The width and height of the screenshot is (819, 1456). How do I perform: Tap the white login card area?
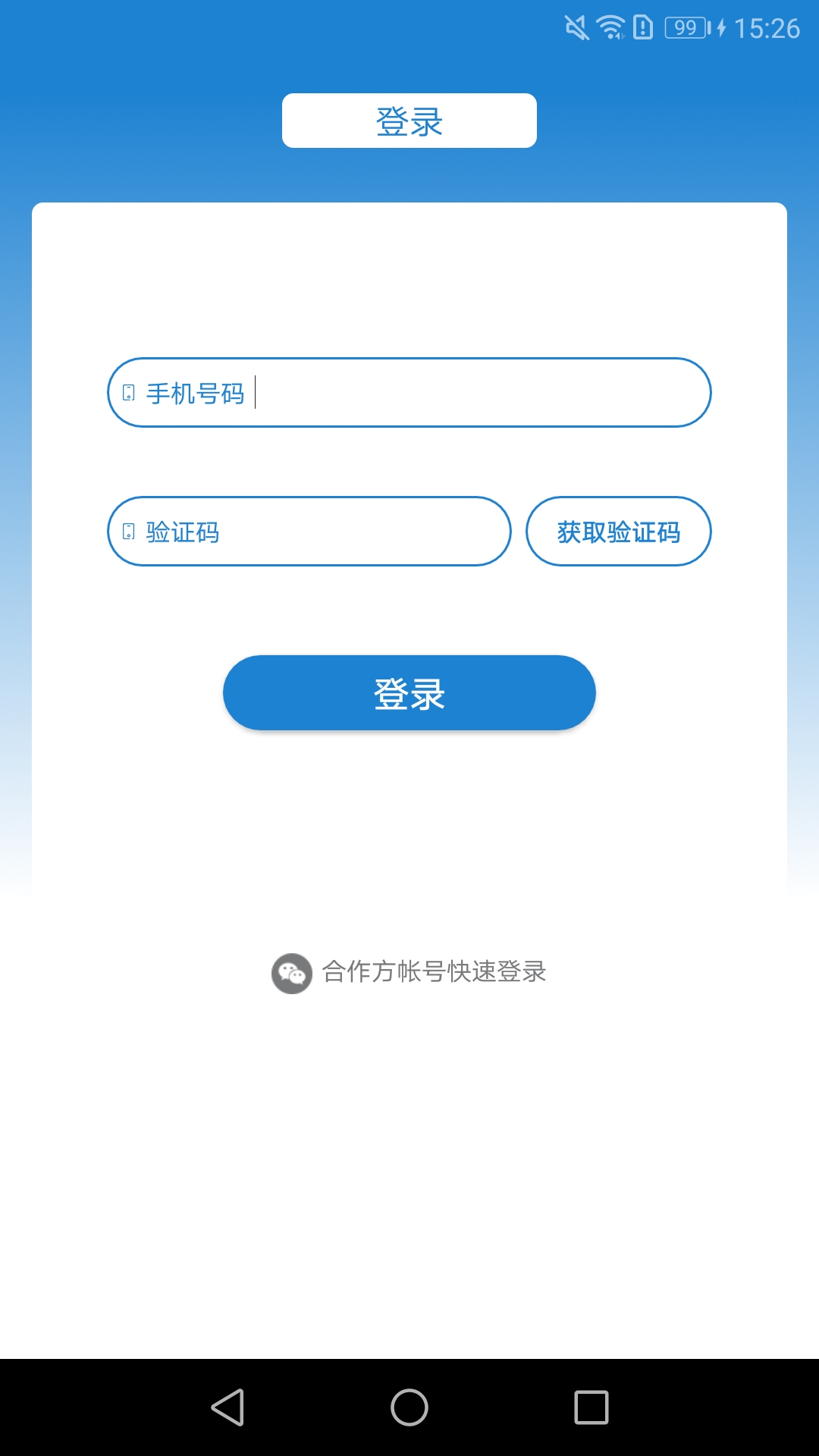tap(409, 819)
